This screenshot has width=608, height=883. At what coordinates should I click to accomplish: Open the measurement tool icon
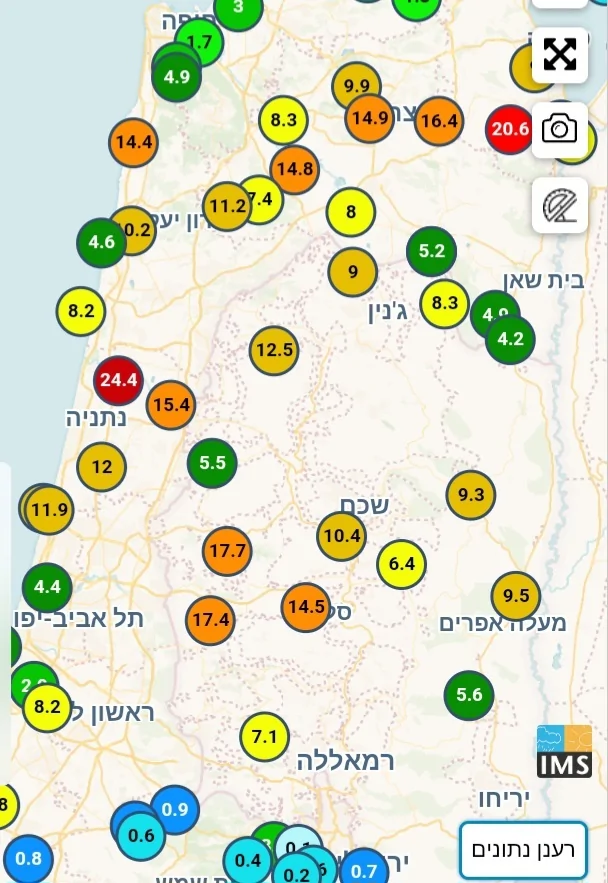coord(559,206)
